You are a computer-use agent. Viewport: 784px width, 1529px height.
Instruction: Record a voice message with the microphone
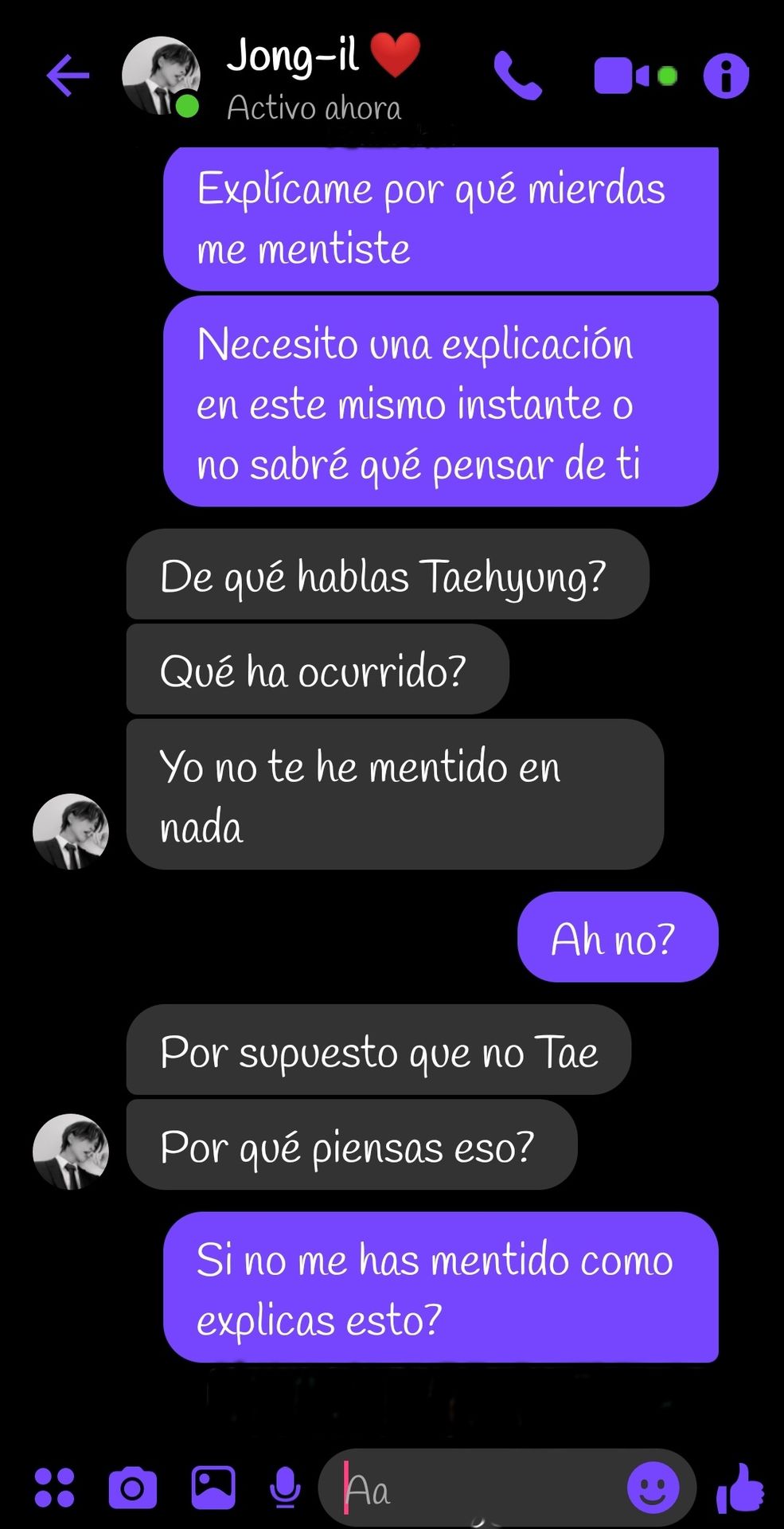click(x=284, y=1487)
